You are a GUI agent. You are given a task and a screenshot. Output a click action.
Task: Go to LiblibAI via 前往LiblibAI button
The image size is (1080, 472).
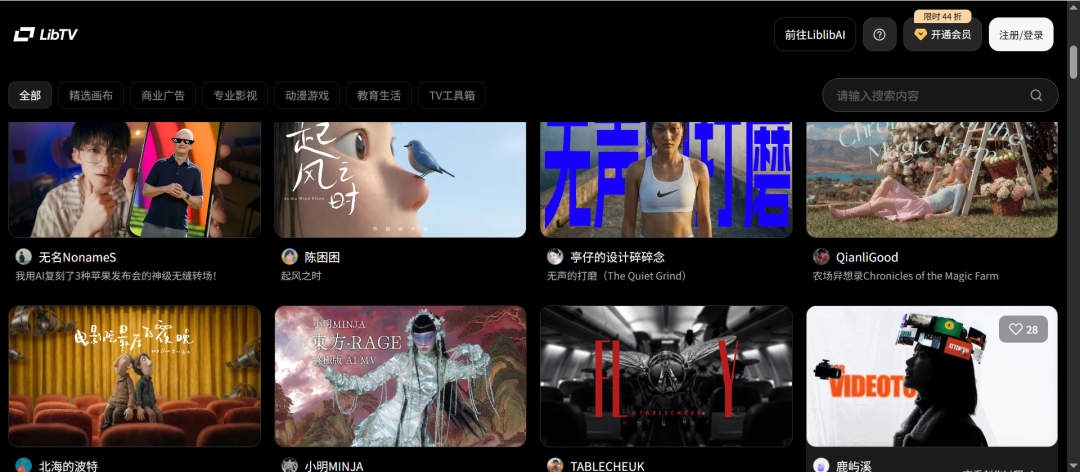[x=814, y=34]
